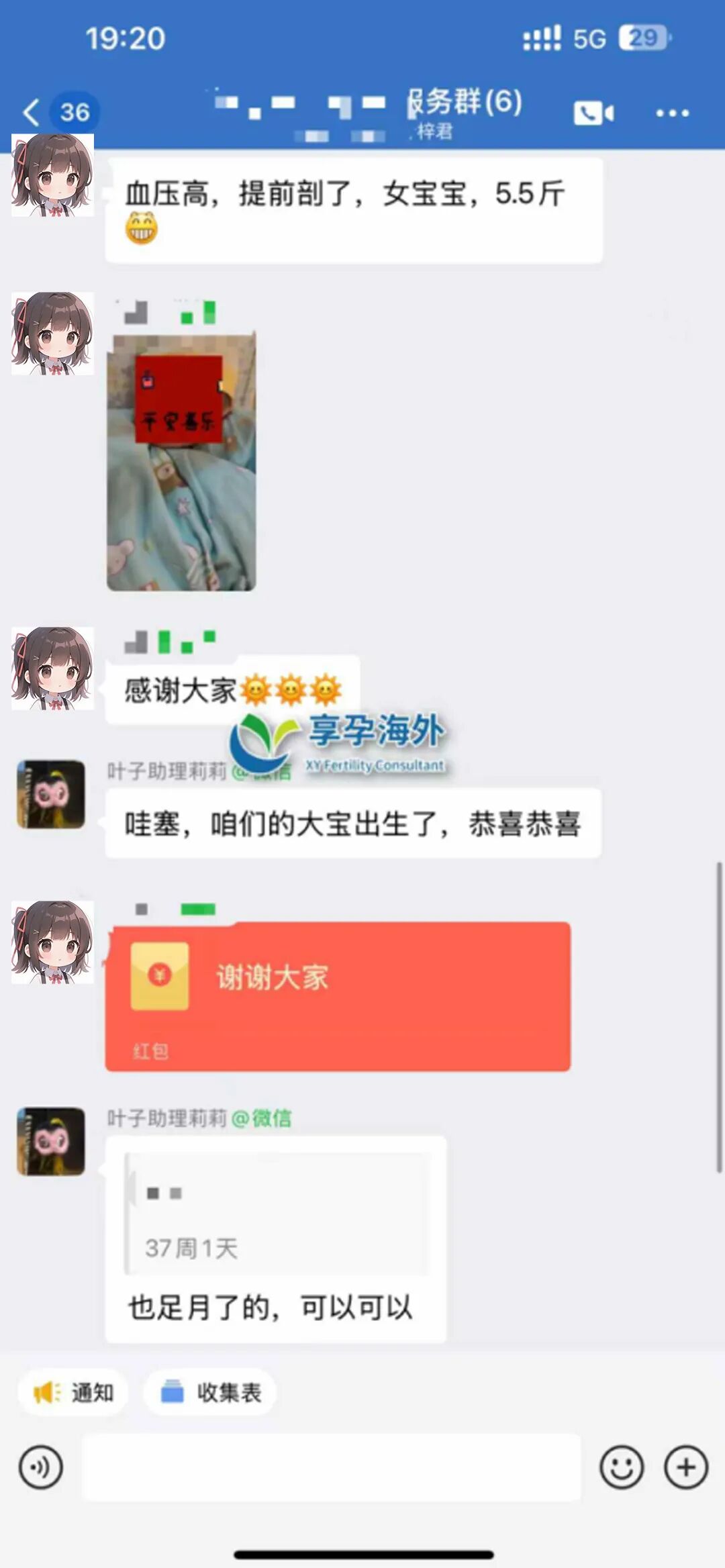View 叶子助理莉莉's profile avatar above 哇塞 message

[51, 794]
